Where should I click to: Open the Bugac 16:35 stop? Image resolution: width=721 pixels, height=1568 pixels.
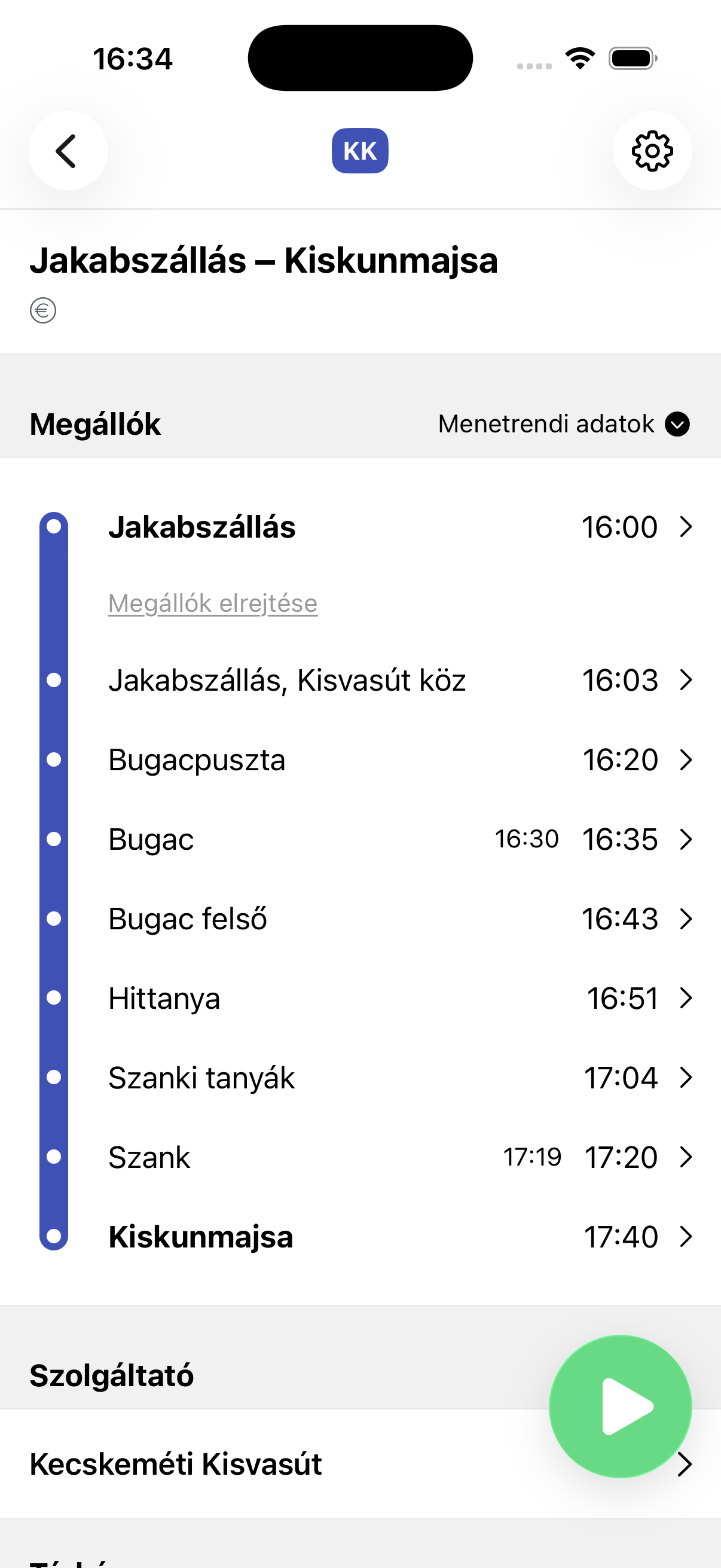tap(360, 839)
